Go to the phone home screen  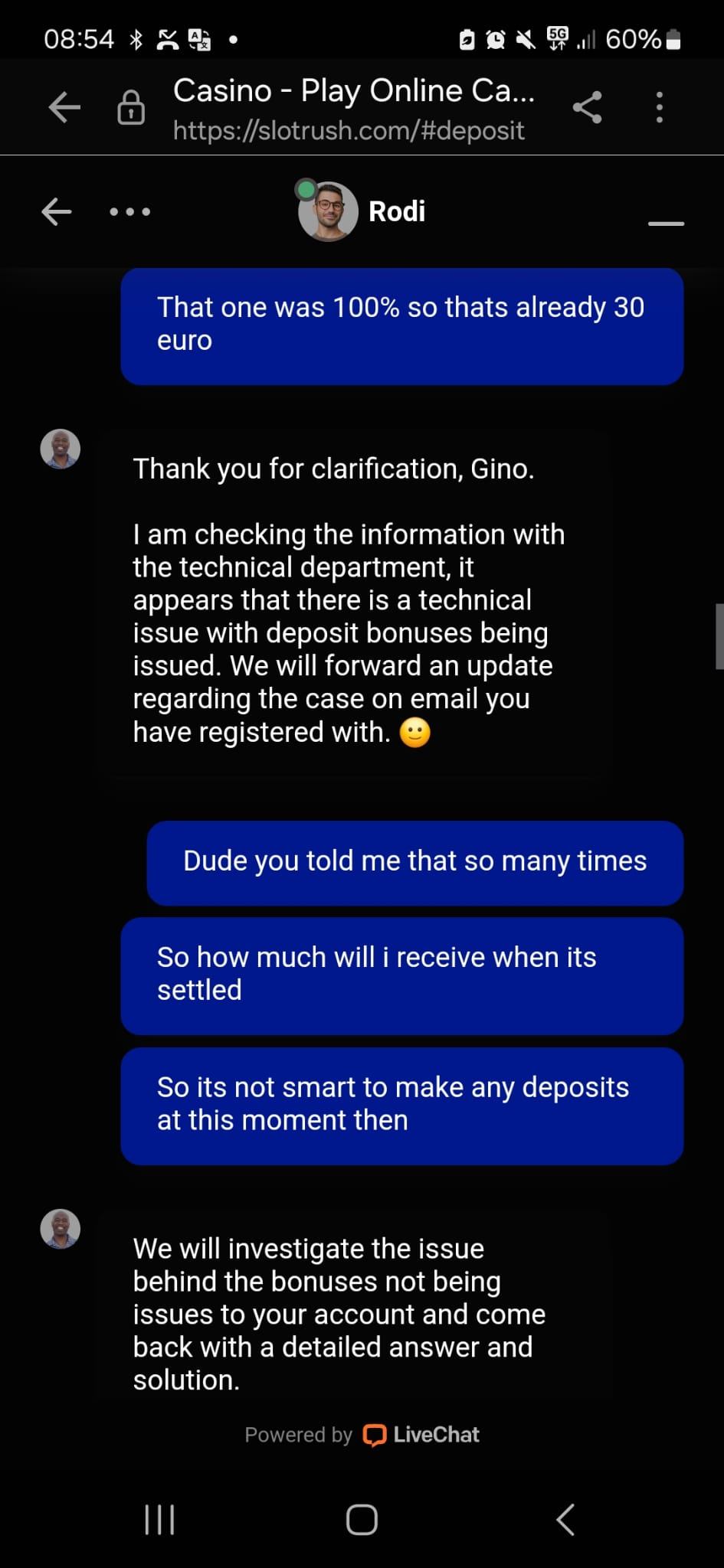click(362, 1519)
